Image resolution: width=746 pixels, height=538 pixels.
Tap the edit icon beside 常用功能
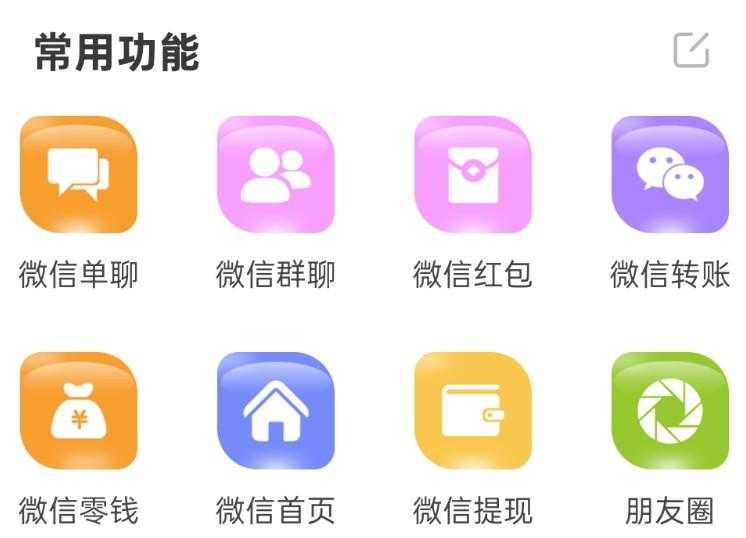(x=691, y=50)
